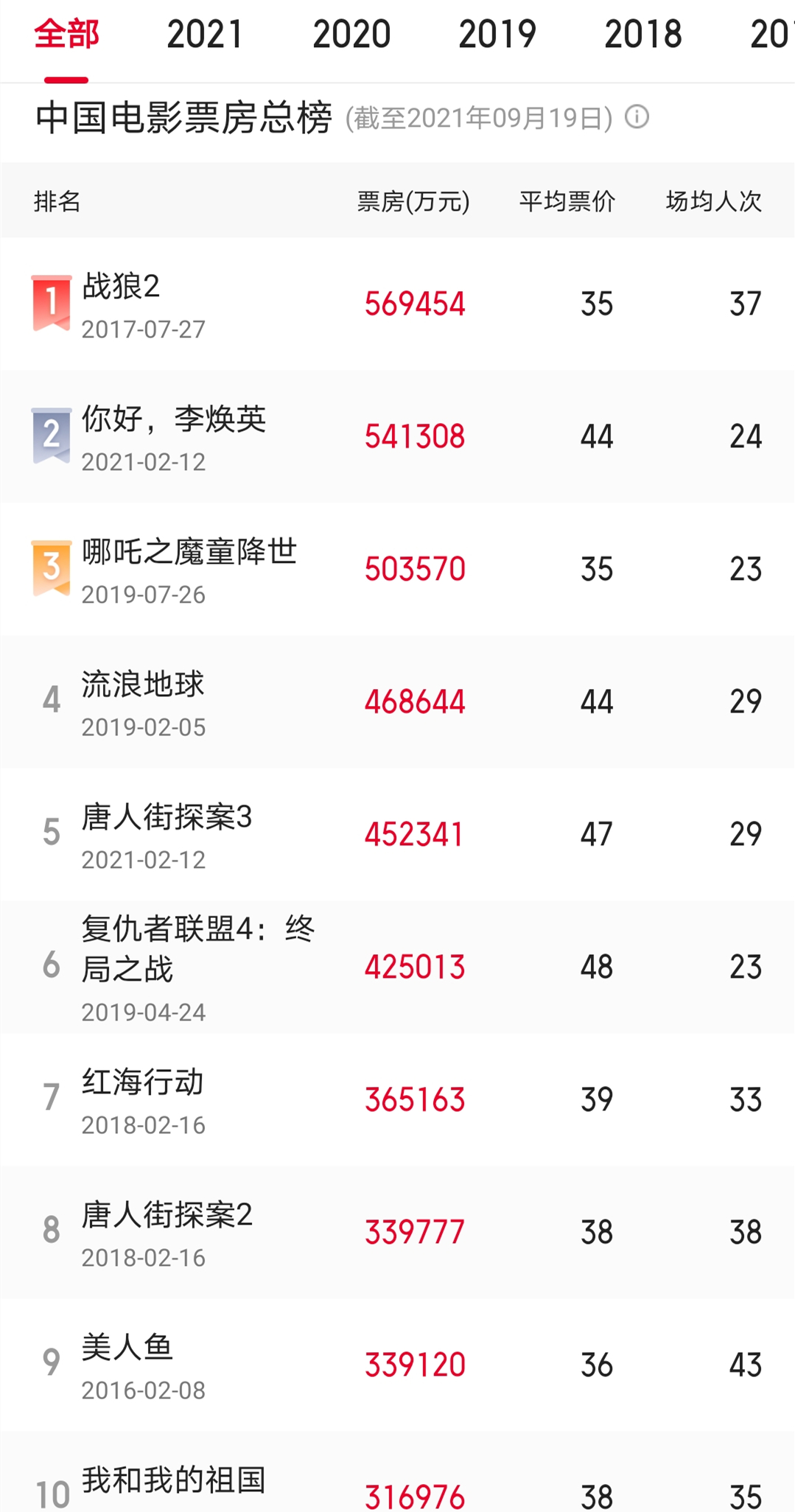The image size is (795, 1512).
Task: Click the 569454 box office figure for 战狼2
Action: point(416,302)
